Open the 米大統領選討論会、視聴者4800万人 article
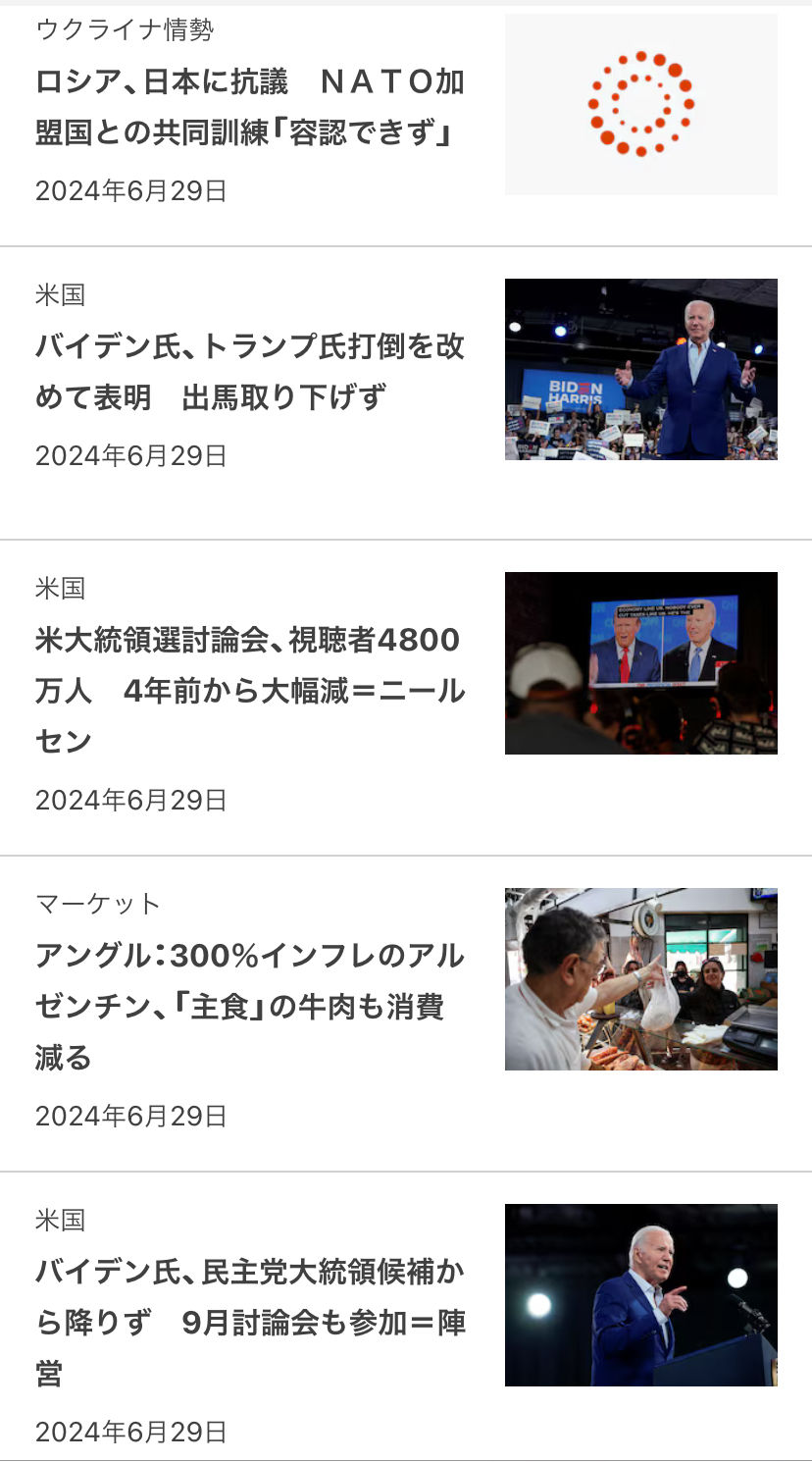This screenshot has height=1462, width=812. [x=249, y=691]
